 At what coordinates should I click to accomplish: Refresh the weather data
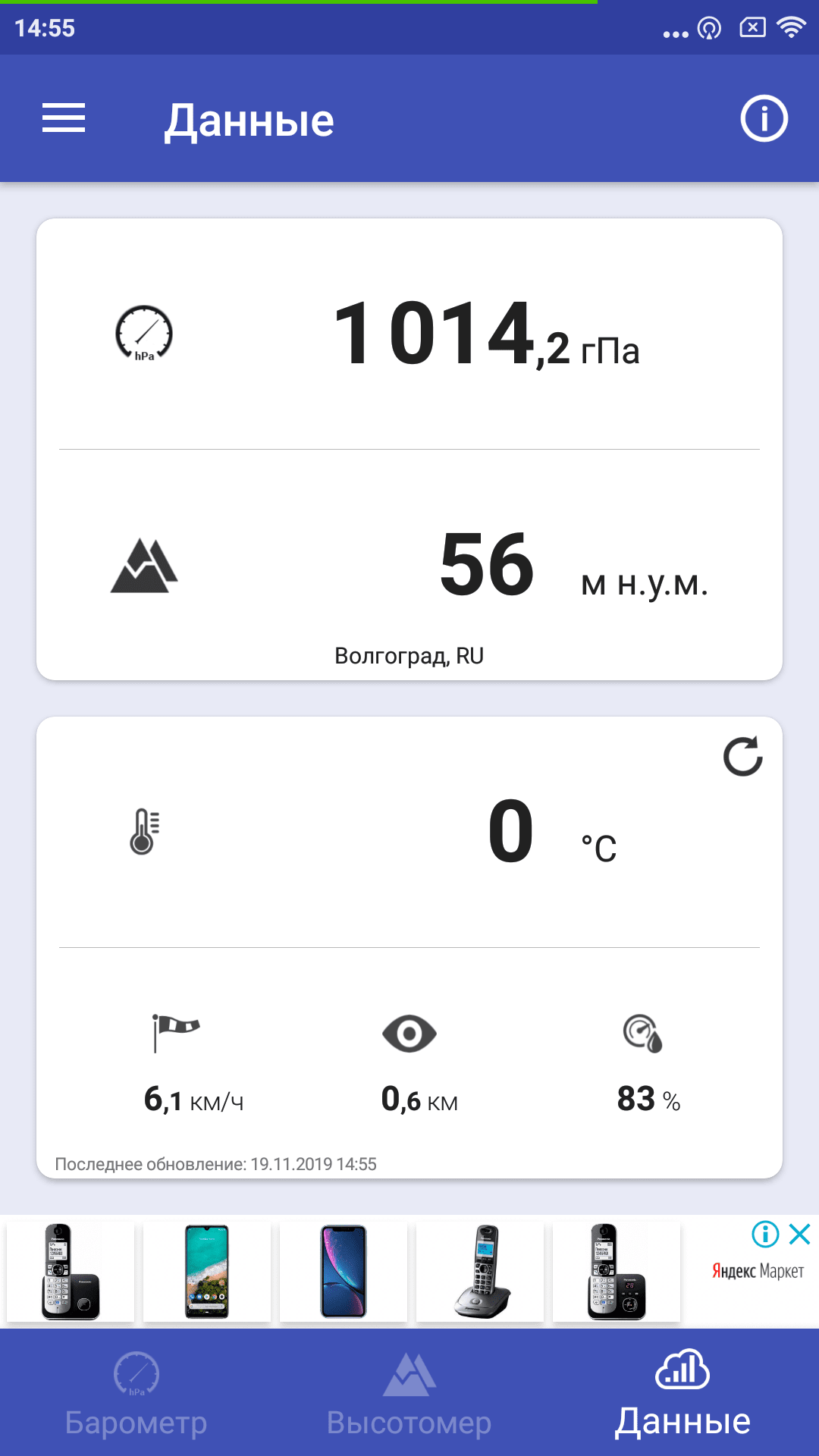[742, 756]
